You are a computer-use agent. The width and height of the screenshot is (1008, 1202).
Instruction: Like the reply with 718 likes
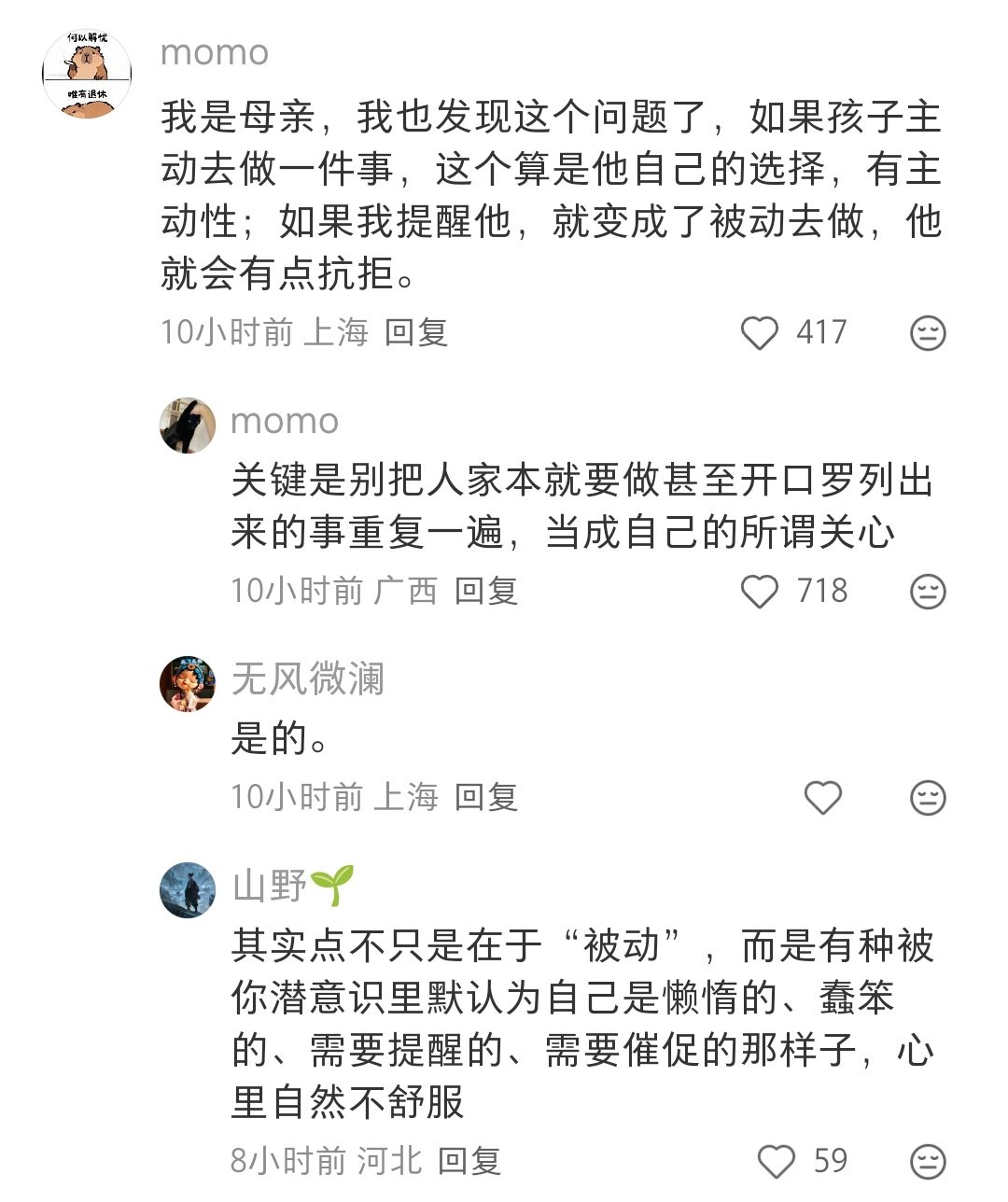pyautogui.click(x=760, y=592)
